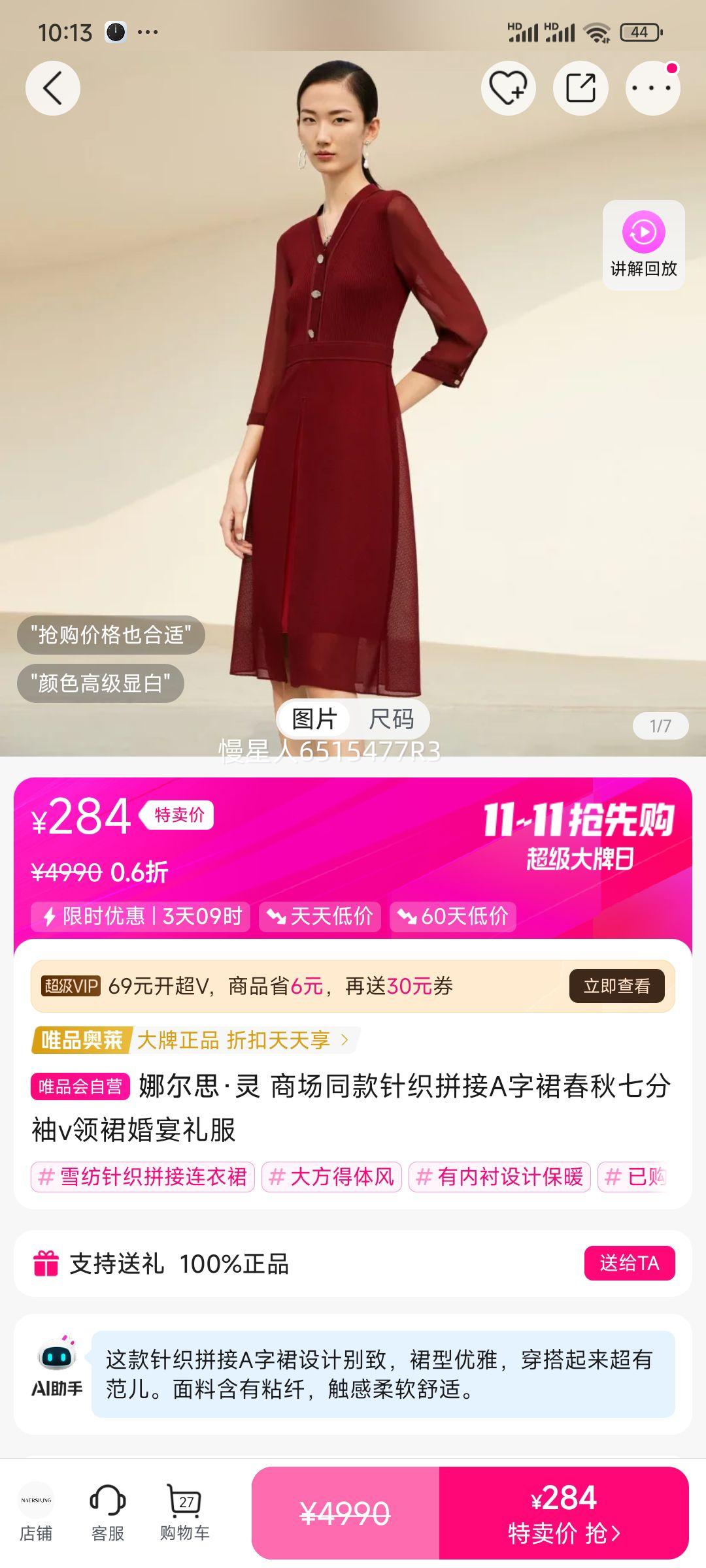Add this dress to favorites
The width and height of the screenshot is (706, 1568).
(508, 88)
